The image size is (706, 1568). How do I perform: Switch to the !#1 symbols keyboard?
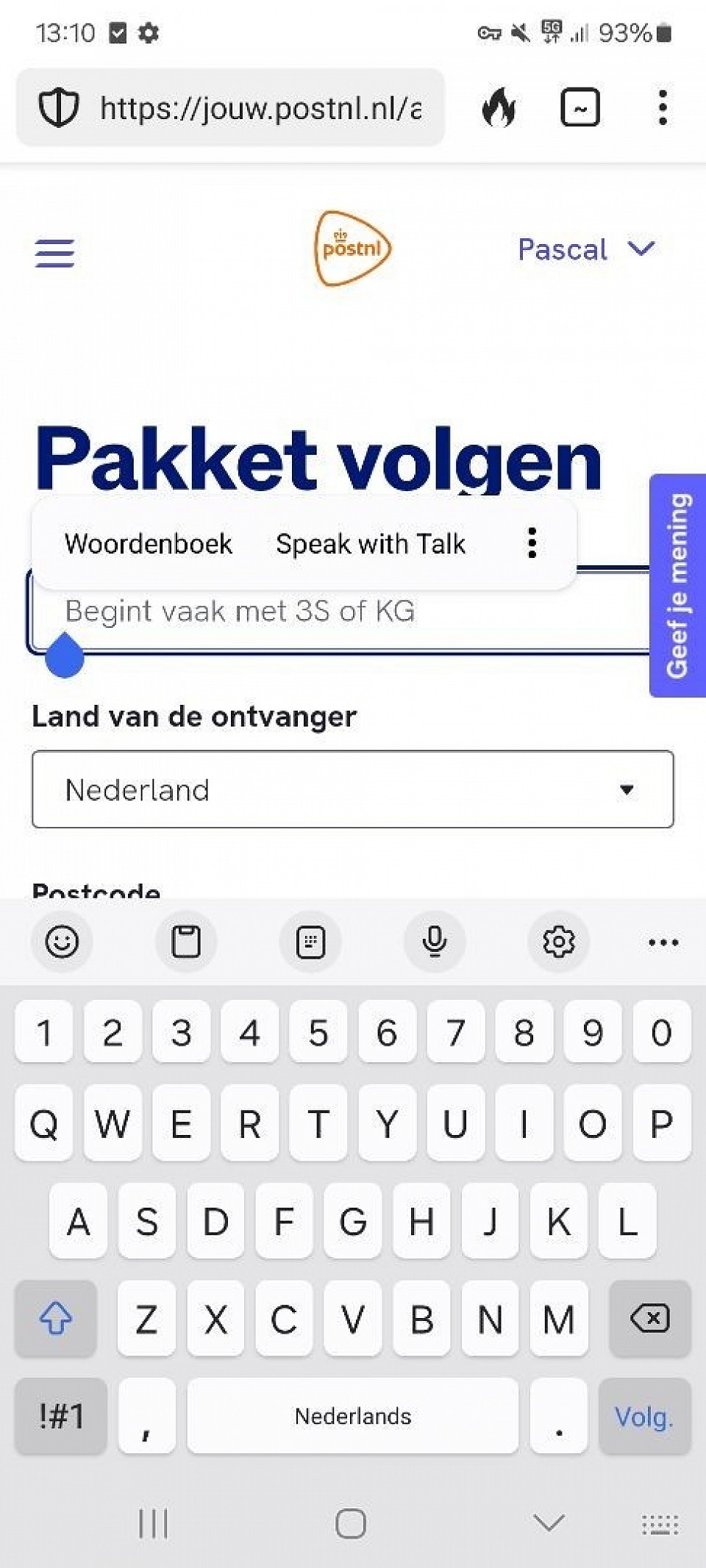point(61,1417)
